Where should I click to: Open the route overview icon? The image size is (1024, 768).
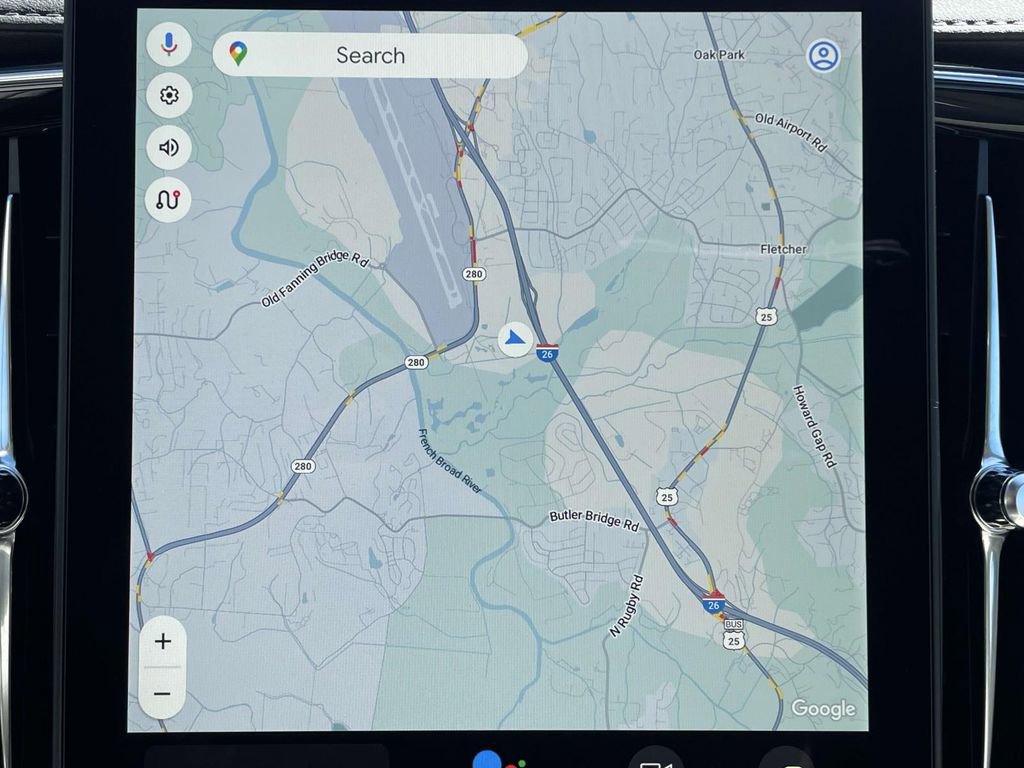click(169, 199)
